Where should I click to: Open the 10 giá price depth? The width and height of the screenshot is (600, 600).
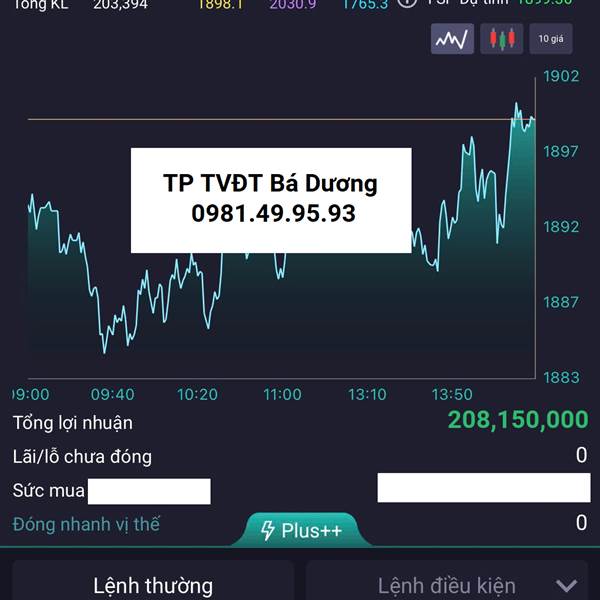point(551,39)
